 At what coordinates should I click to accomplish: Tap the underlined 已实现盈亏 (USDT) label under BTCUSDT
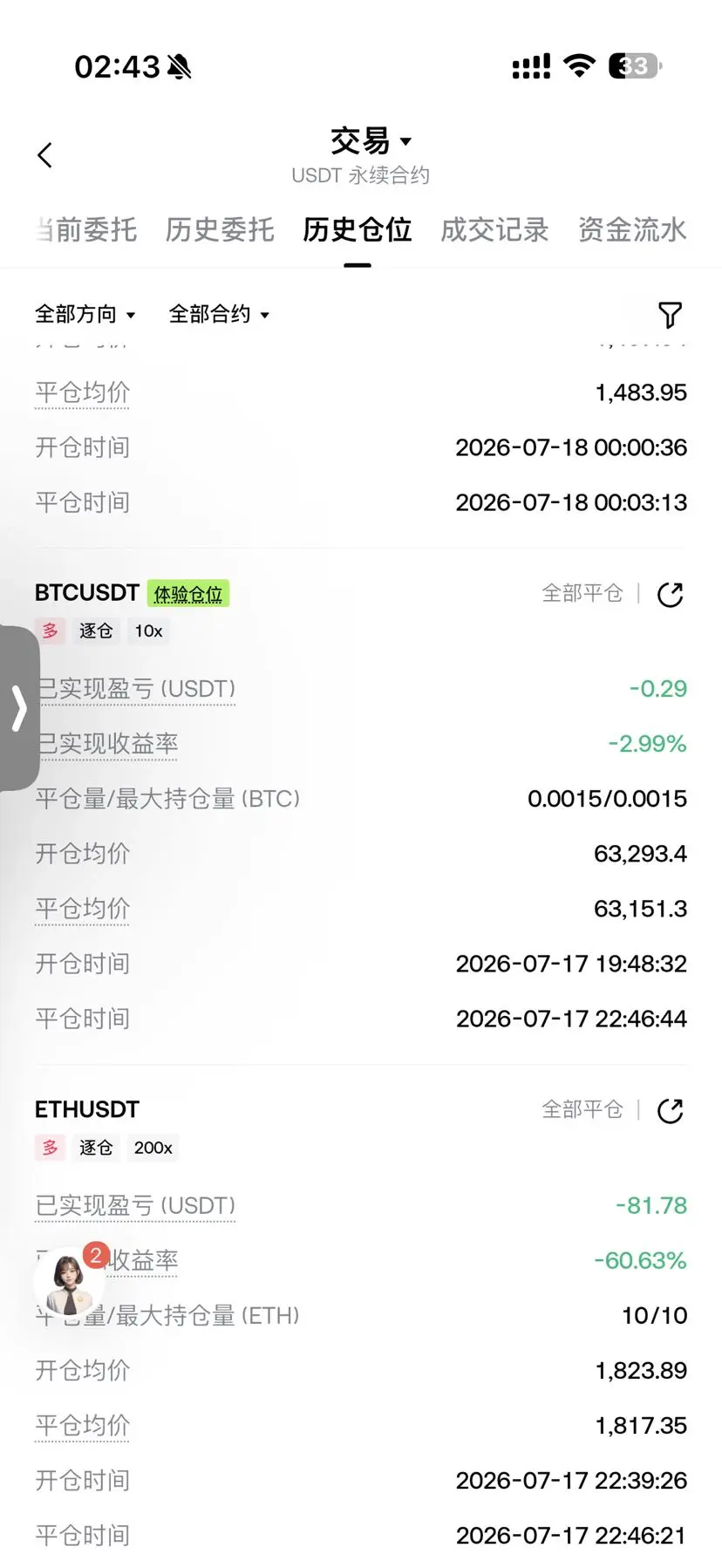[x=135, y=689]
